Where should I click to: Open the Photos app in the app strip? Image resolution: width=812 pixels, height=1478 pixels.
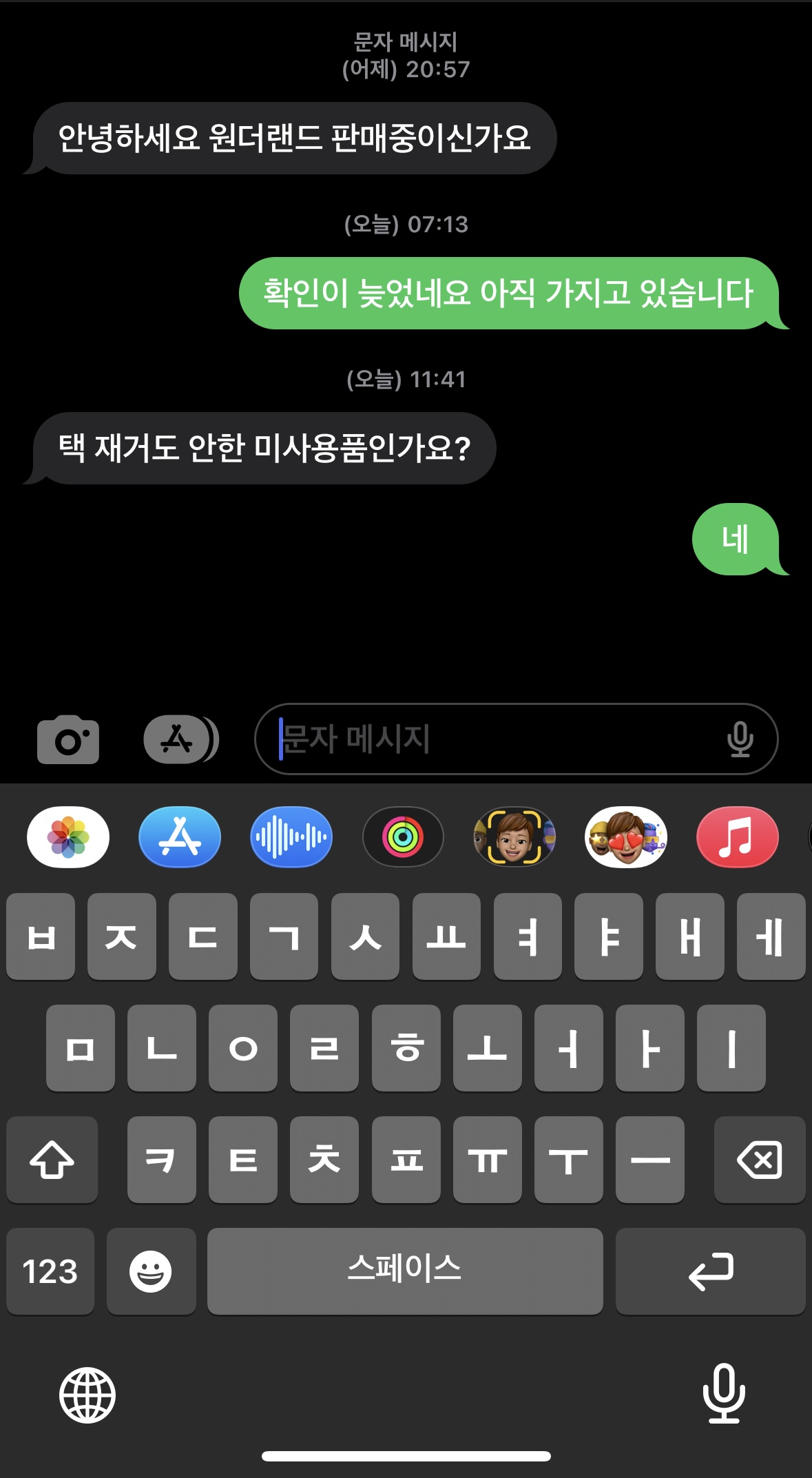[68, 837]
